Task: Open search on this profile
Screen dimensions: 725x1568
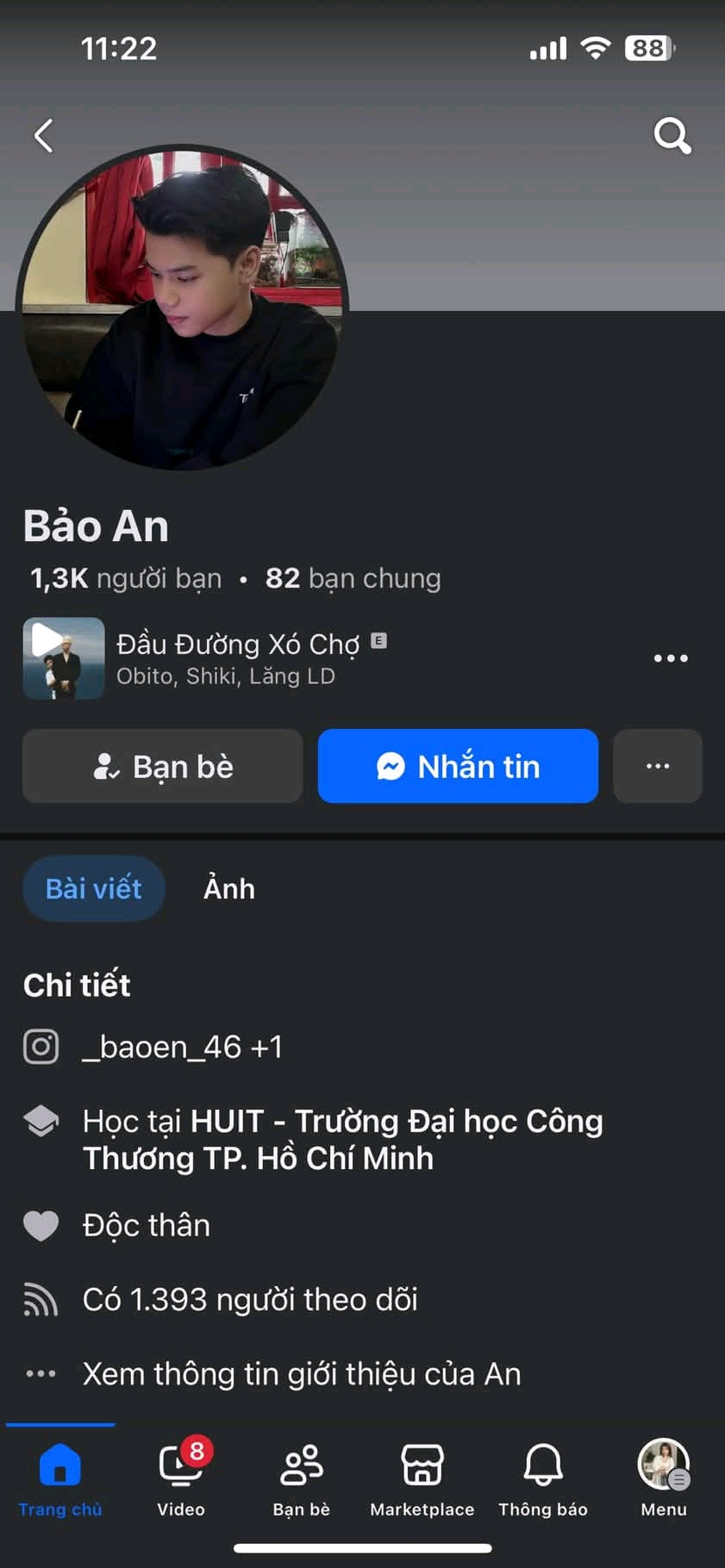Action: pyautogui.click(x=672, y=136)
